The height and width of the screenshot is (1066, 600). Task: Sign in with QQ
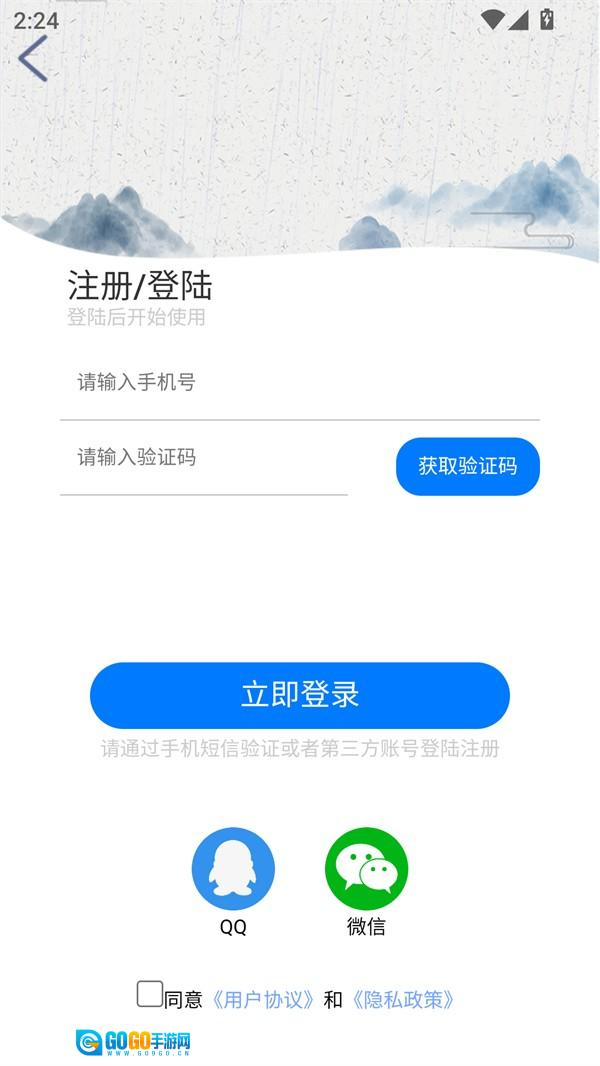click(x=233, y=868)
